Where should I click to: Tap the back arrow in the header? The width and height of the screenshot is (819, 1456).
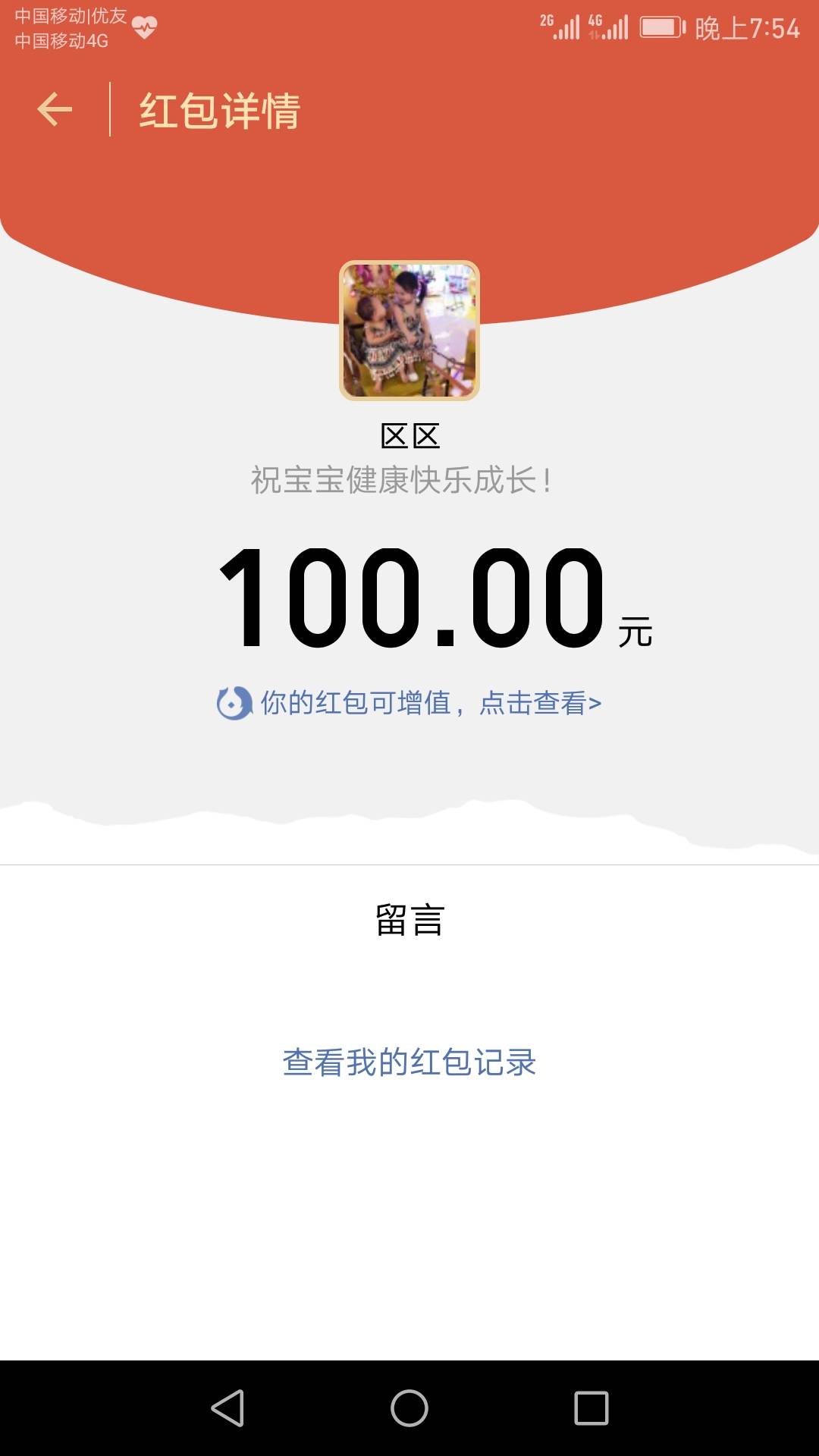[x=55, y=110]
